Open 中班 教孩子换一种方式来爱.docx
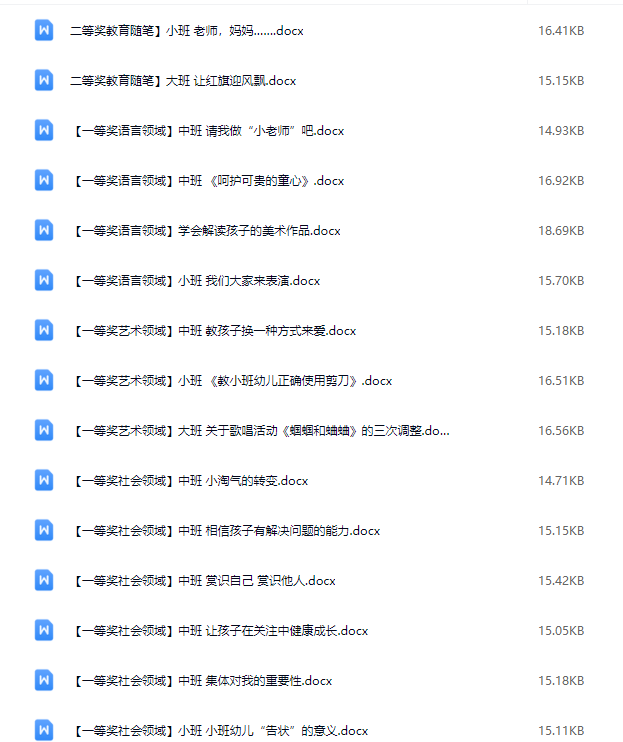 214,331
